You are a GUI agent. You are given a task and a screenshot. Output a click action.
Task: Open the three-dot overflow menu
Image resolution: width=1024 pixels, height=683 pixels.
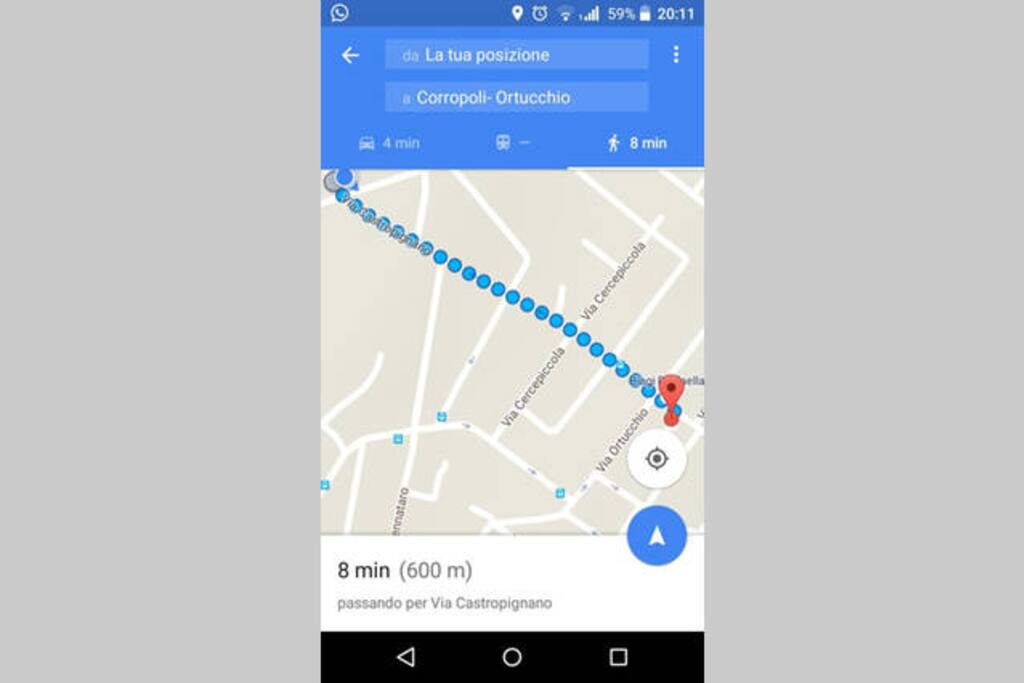pyautogui.click(x=676, y=54)
